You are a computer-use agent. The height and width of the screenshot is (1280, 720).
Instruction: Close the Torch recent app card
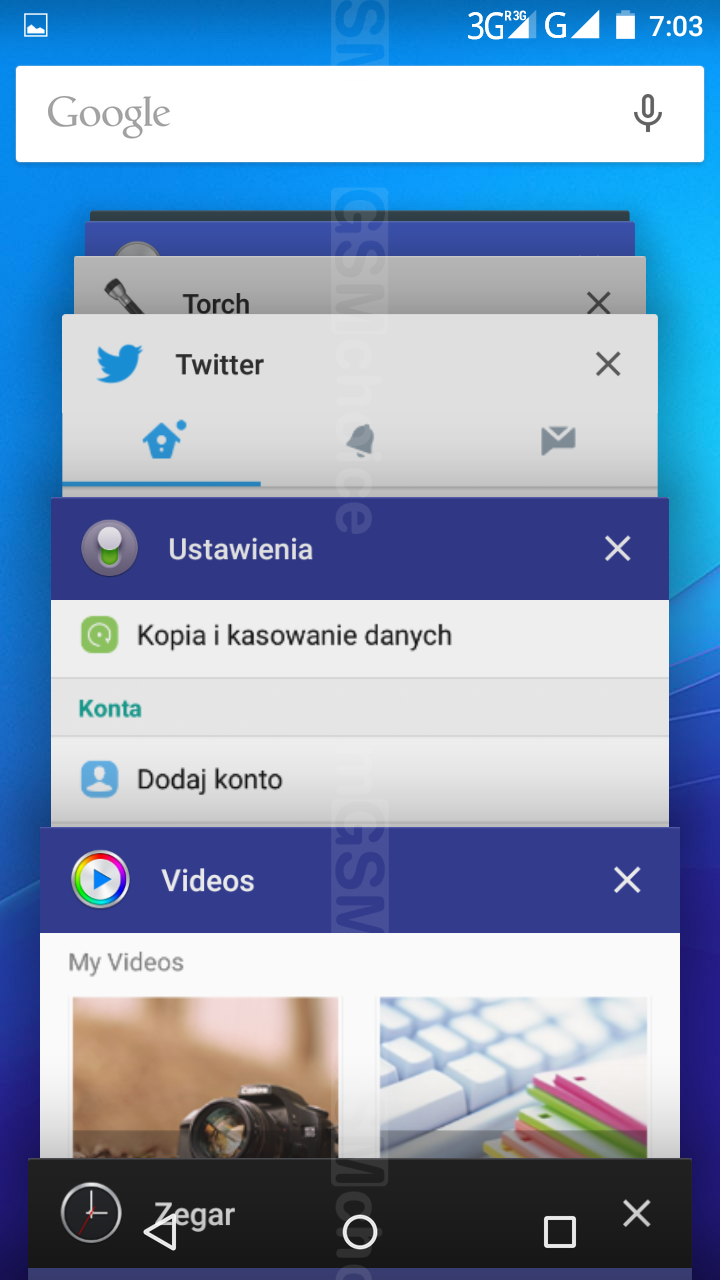point(598,302)
